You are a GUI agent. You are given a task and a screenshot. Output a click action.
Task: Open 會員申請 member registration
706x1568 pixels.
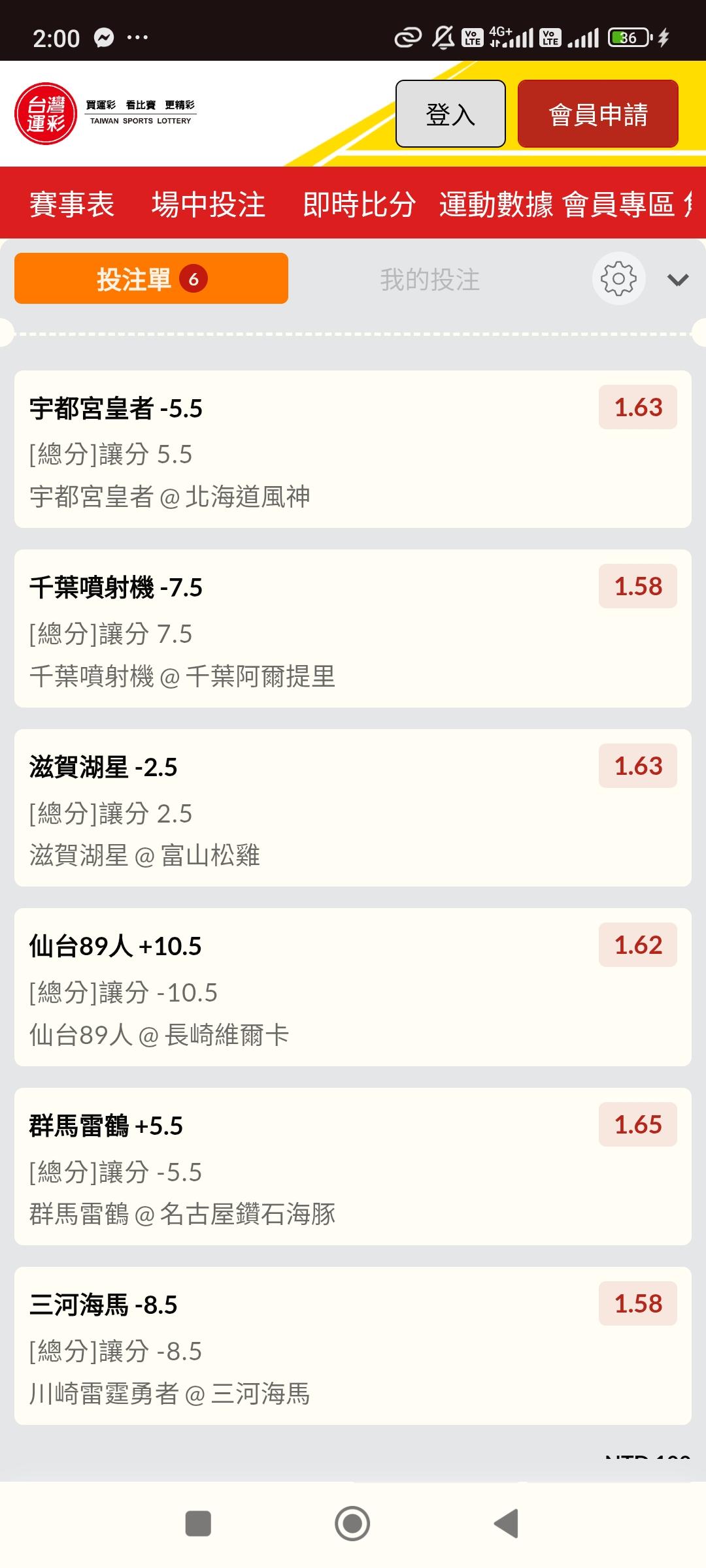[597, 114]
